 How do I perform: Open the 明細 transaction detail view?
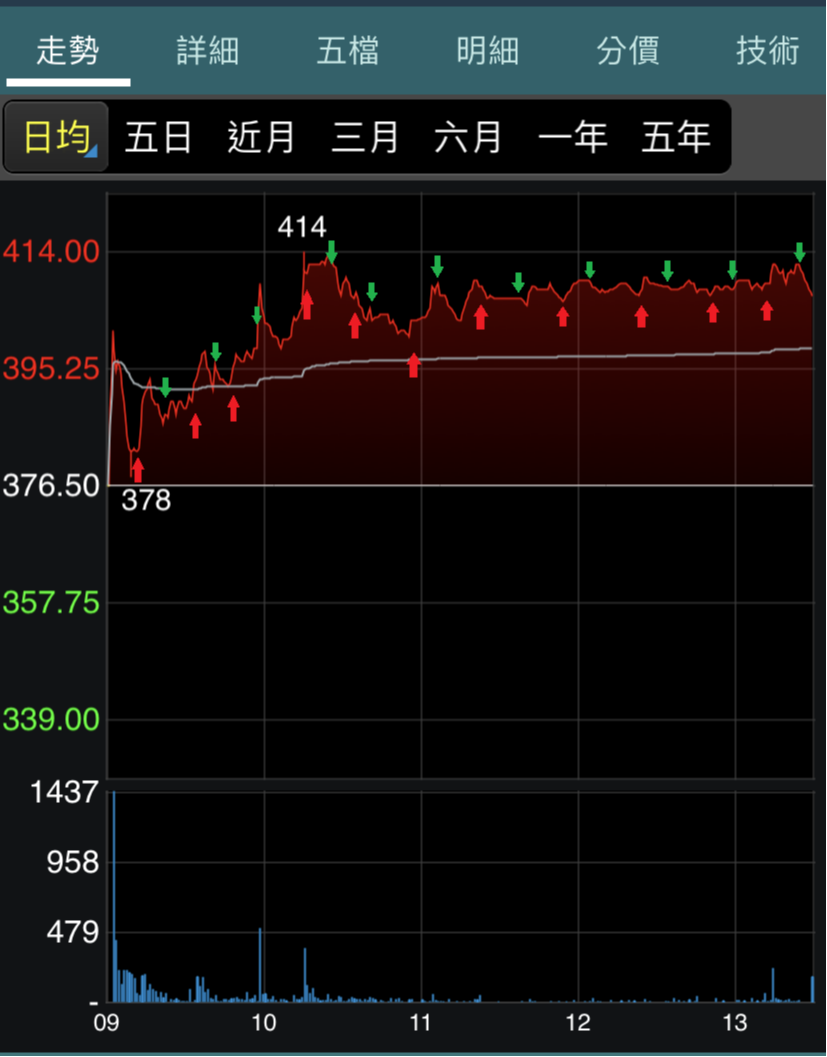coord(487,51)
